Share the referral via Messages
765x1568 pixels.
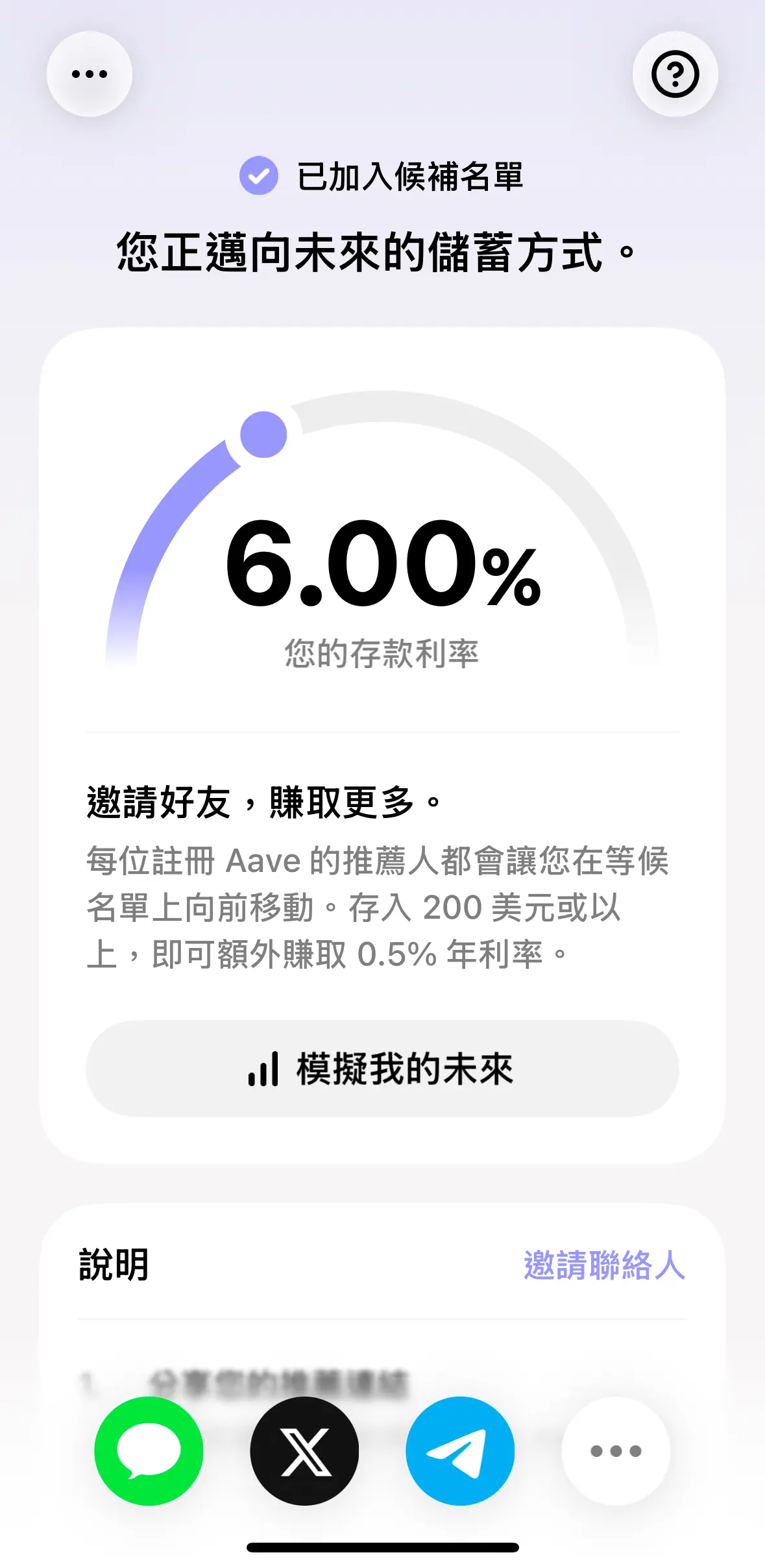(x=149, y=1450)
